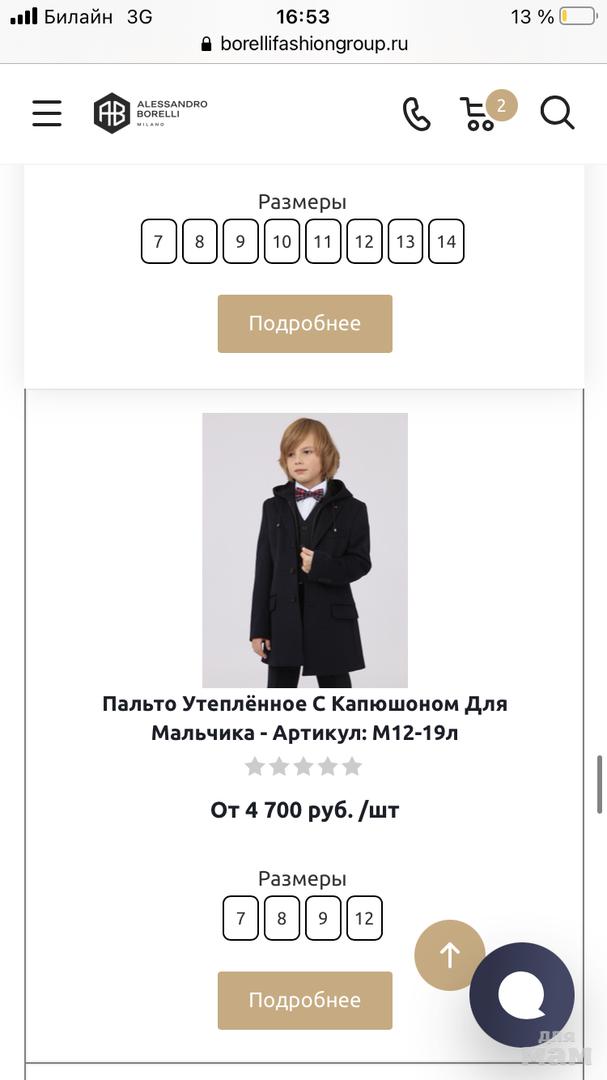The image size is (607, 1080).
Task: Select size 9 for coat M12-19л
Action: pos(323,918)
